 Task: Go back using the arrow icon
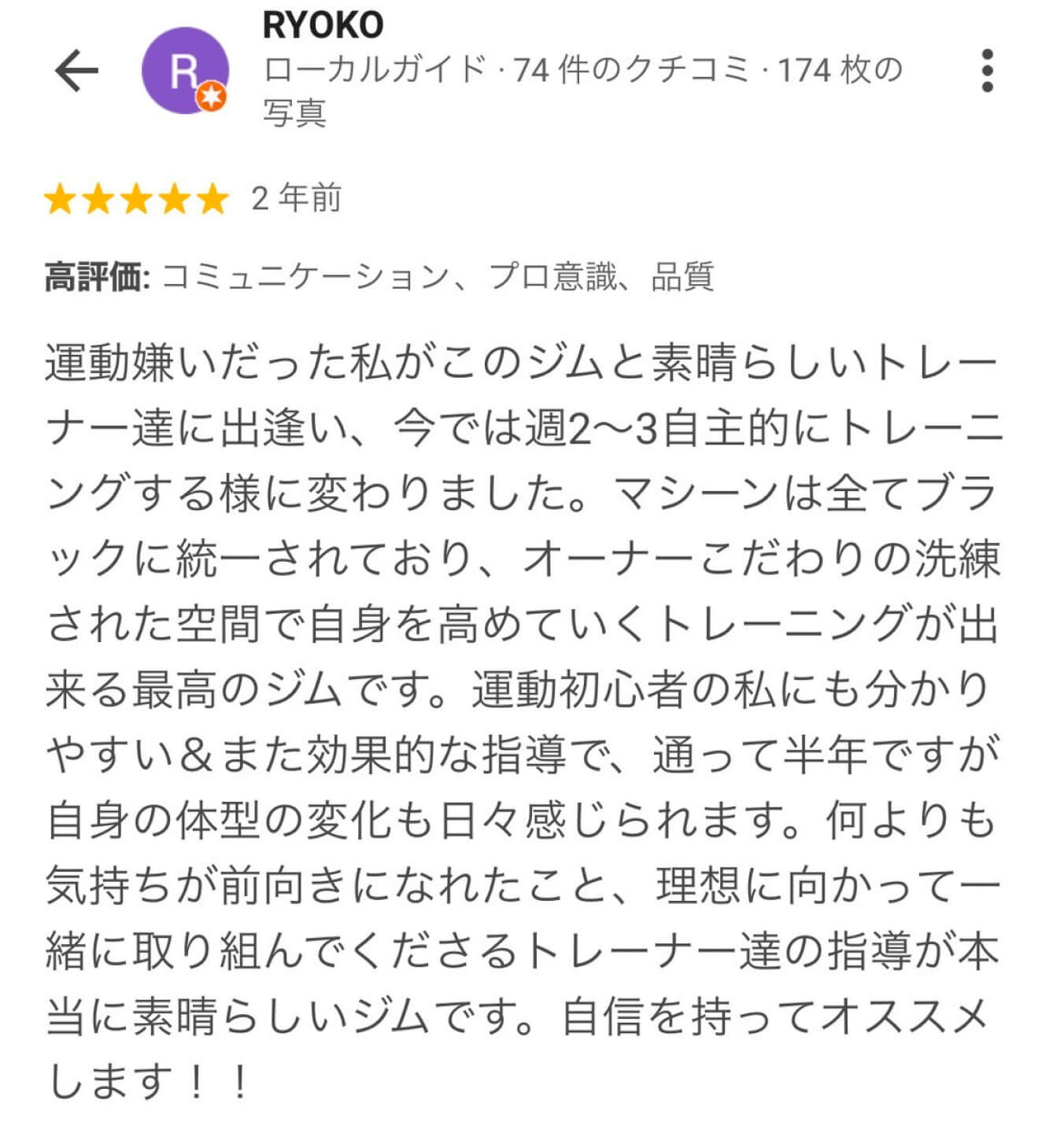[x=76, y=71]
